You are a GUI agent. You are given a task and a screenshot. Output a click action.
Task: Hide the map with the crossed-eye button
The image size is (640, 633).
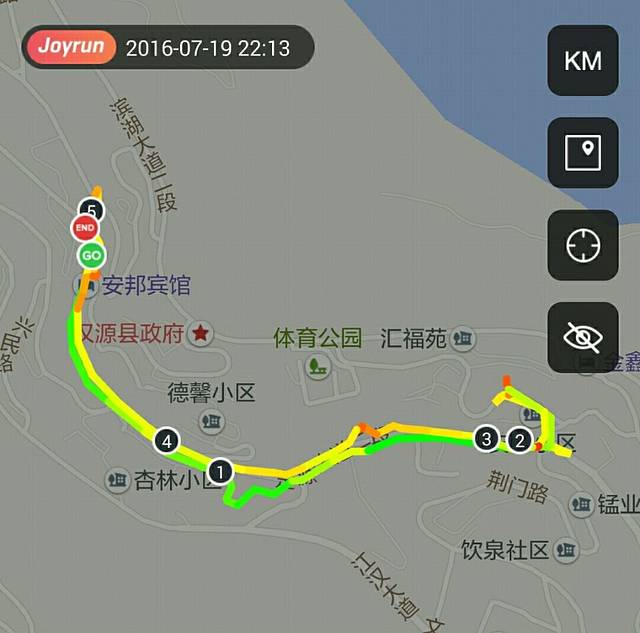[583, 337]
